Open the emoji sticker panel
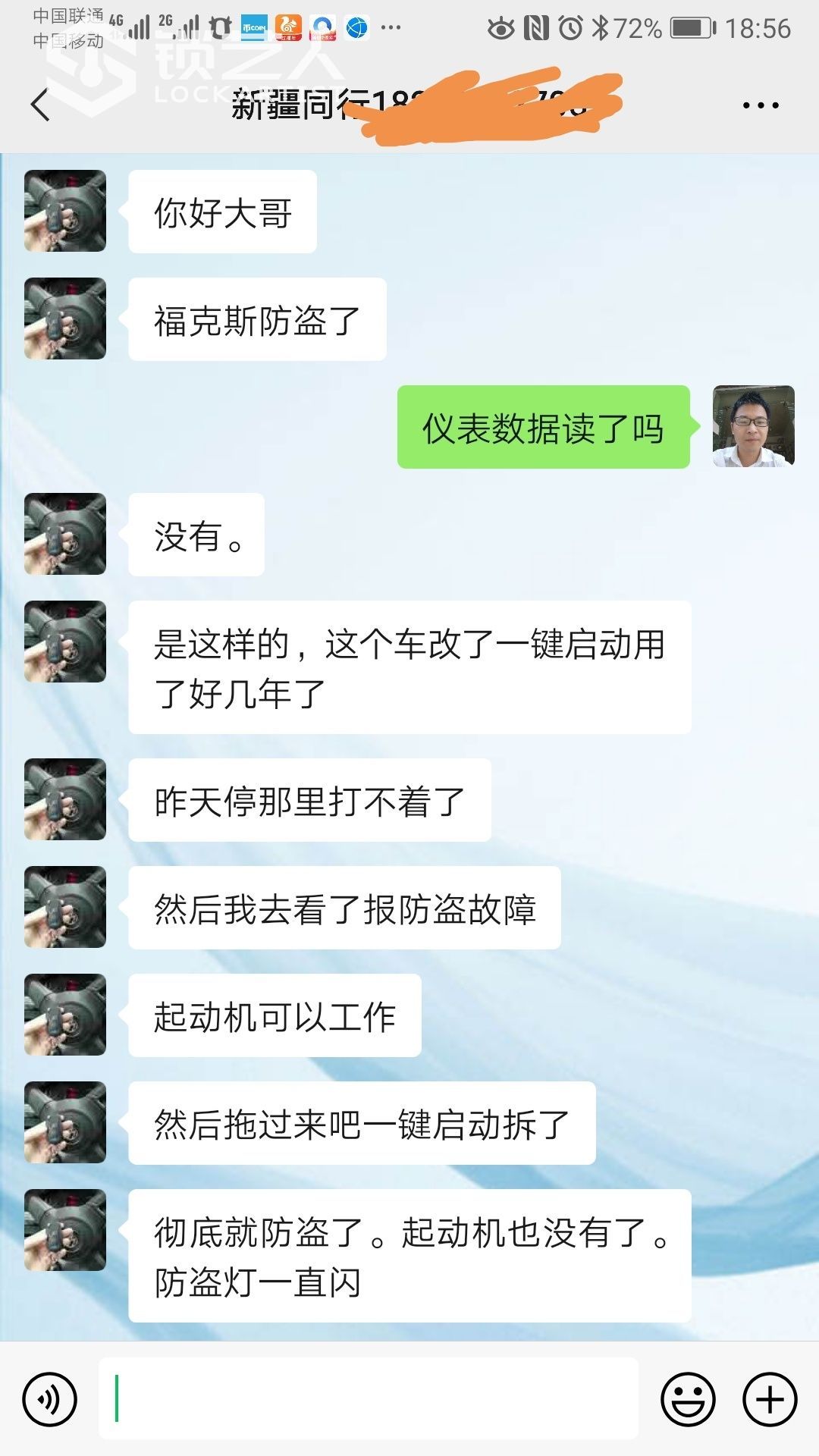Viewport: 819px width, 1456px height. [x=688, y=1399]
